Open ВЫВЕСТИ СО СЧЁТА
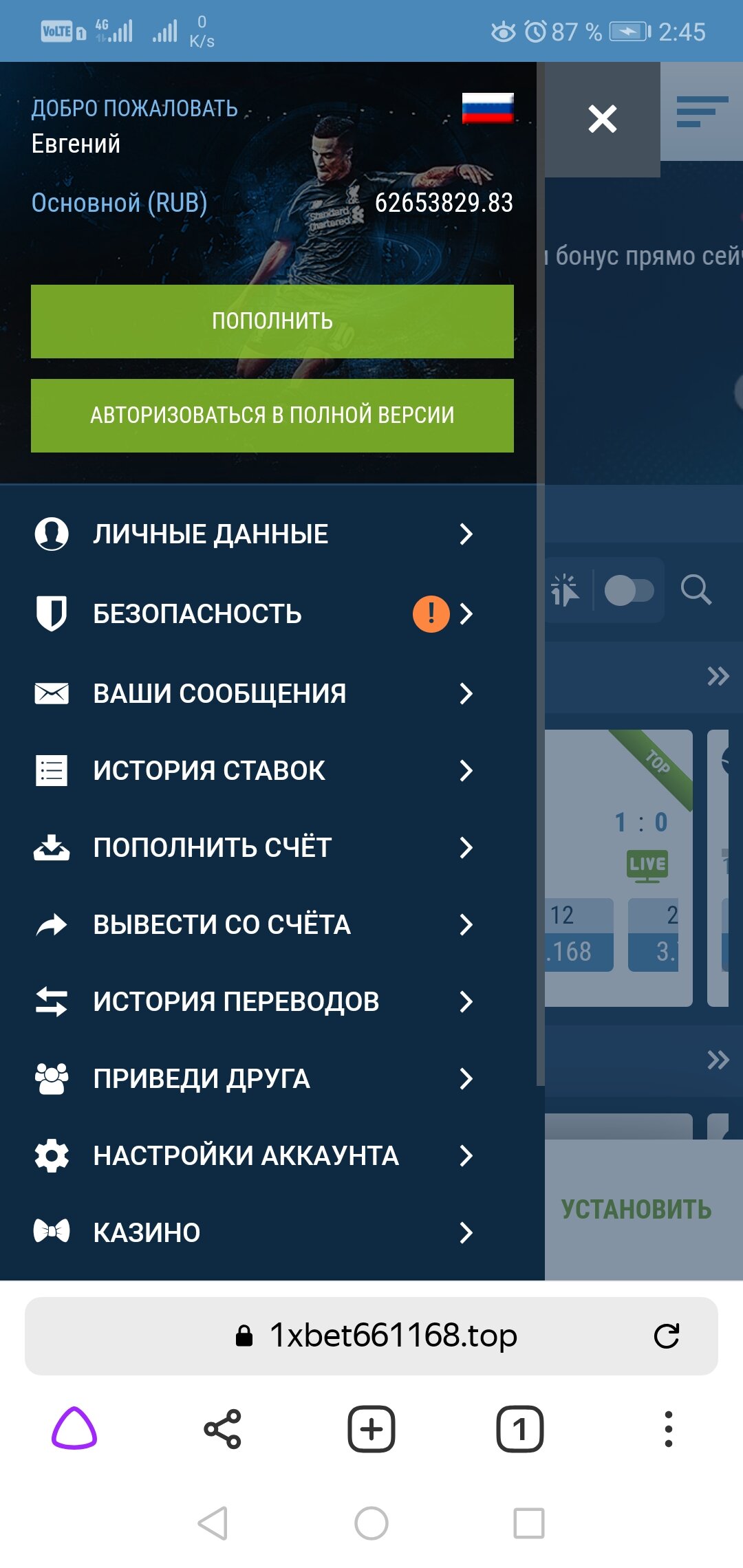The height and width of the screenshot is (1568, 743). point(255,924)
